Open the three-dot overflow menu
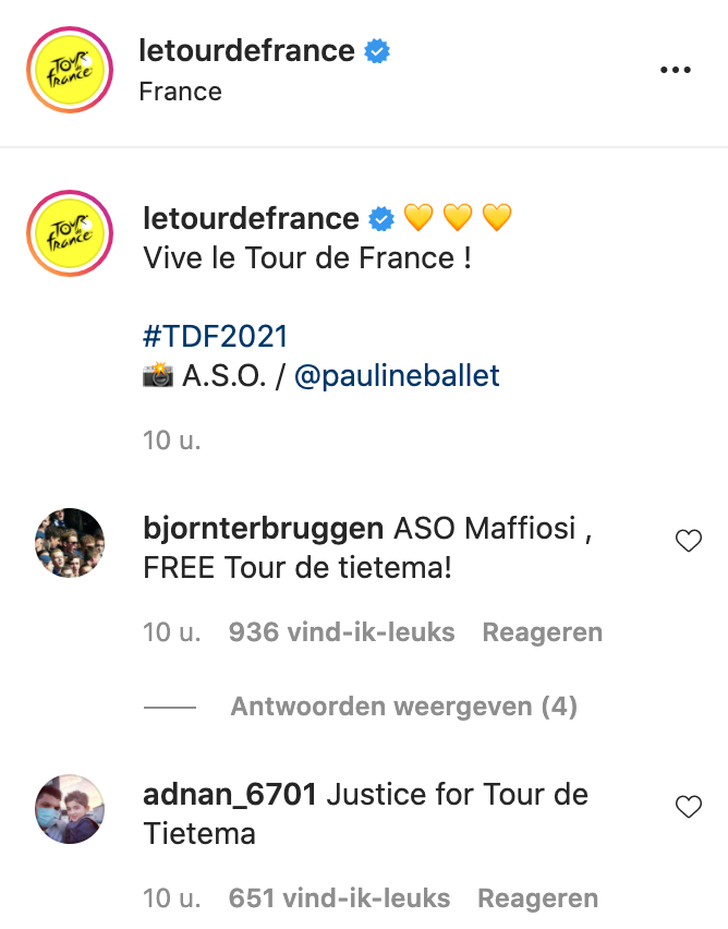728x929 pixels. pyautogui.click(x=676, y=70)
